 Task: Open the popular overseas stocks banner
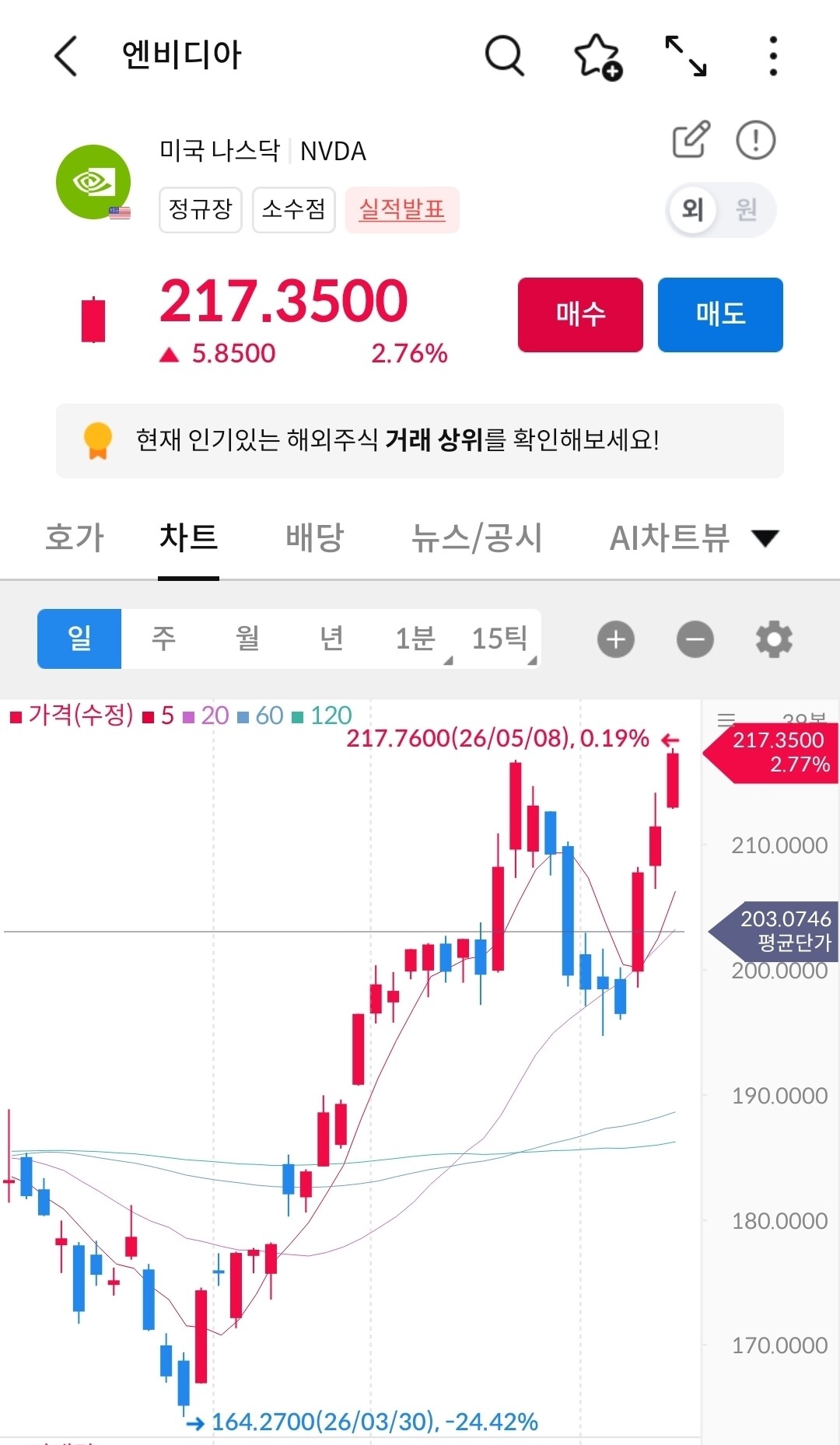(420, 440)
